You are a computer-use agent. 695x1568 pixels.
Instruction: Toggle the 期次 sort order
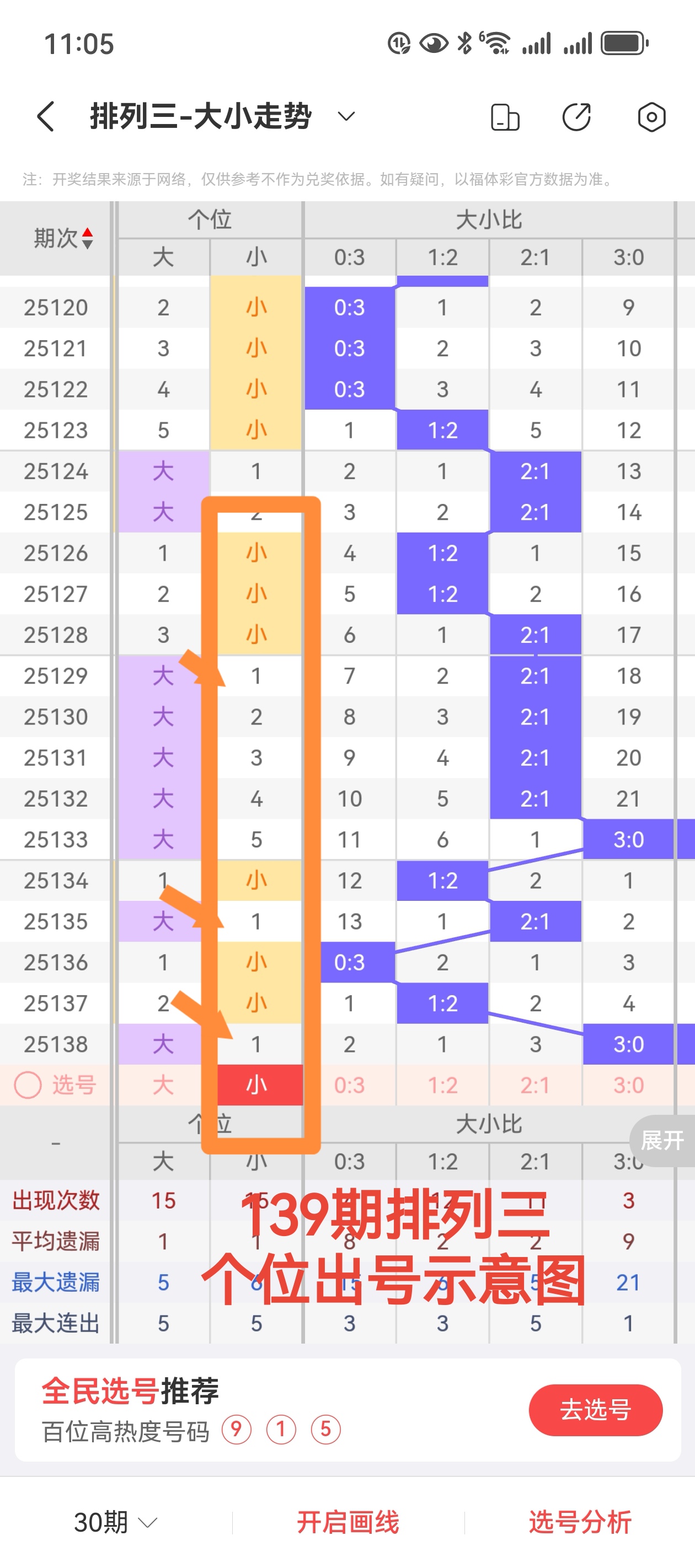coord(63,238)
